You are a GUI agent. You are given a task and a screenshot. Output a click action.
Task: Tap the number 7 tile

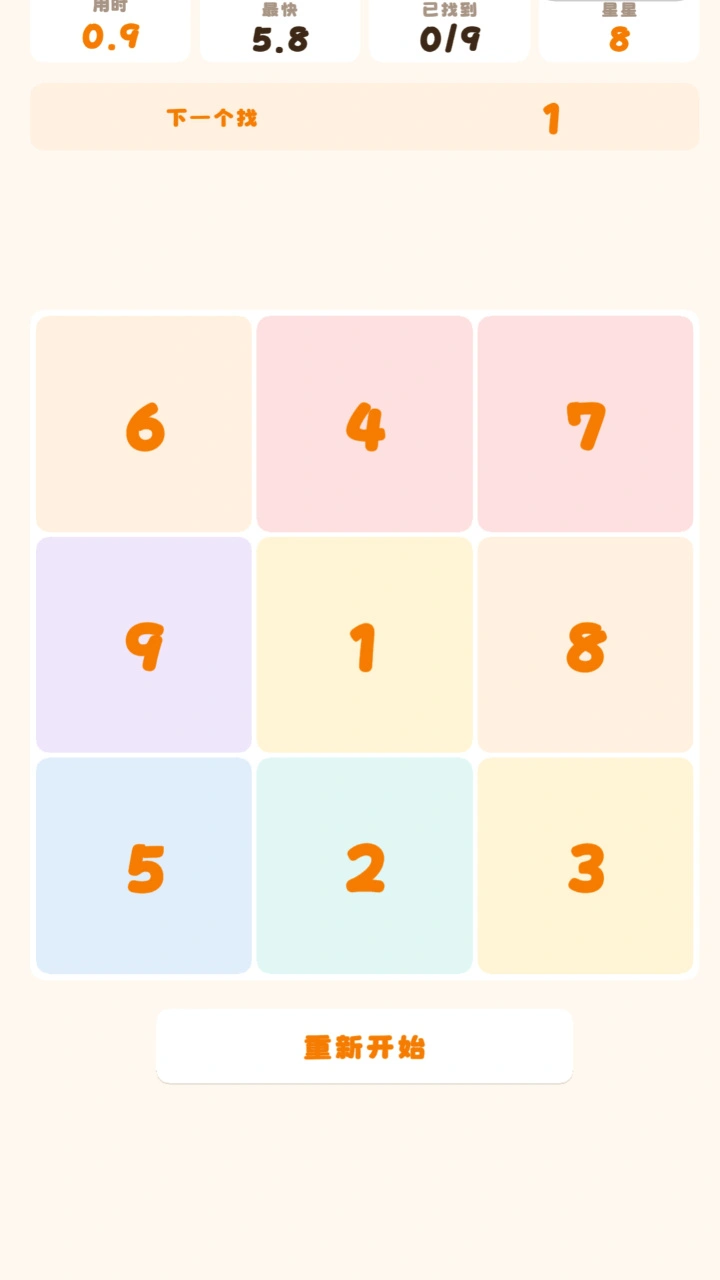tap(585, 424)
